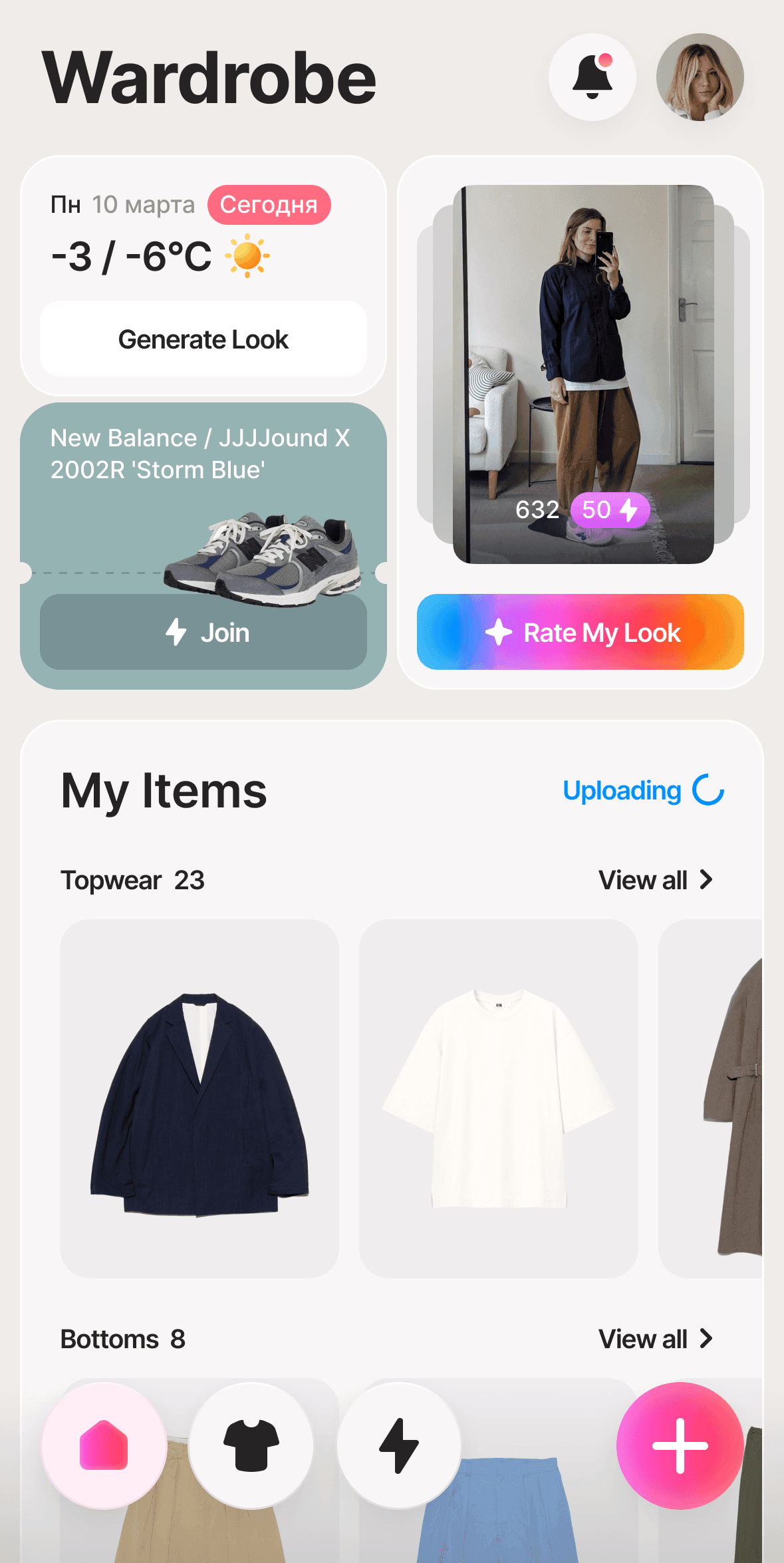
Task: Open the wardrobe t-shirt icon in bottom bar
Action: 250,1445
